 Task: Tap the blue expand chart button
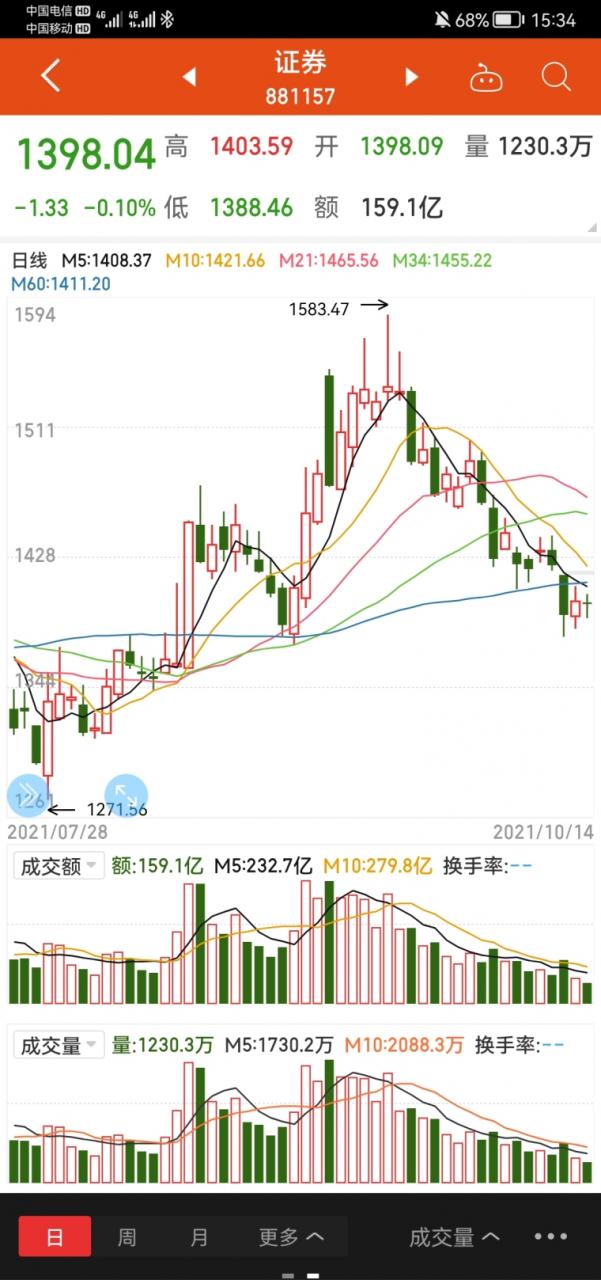pyautogui.click(x=126, y=795)
